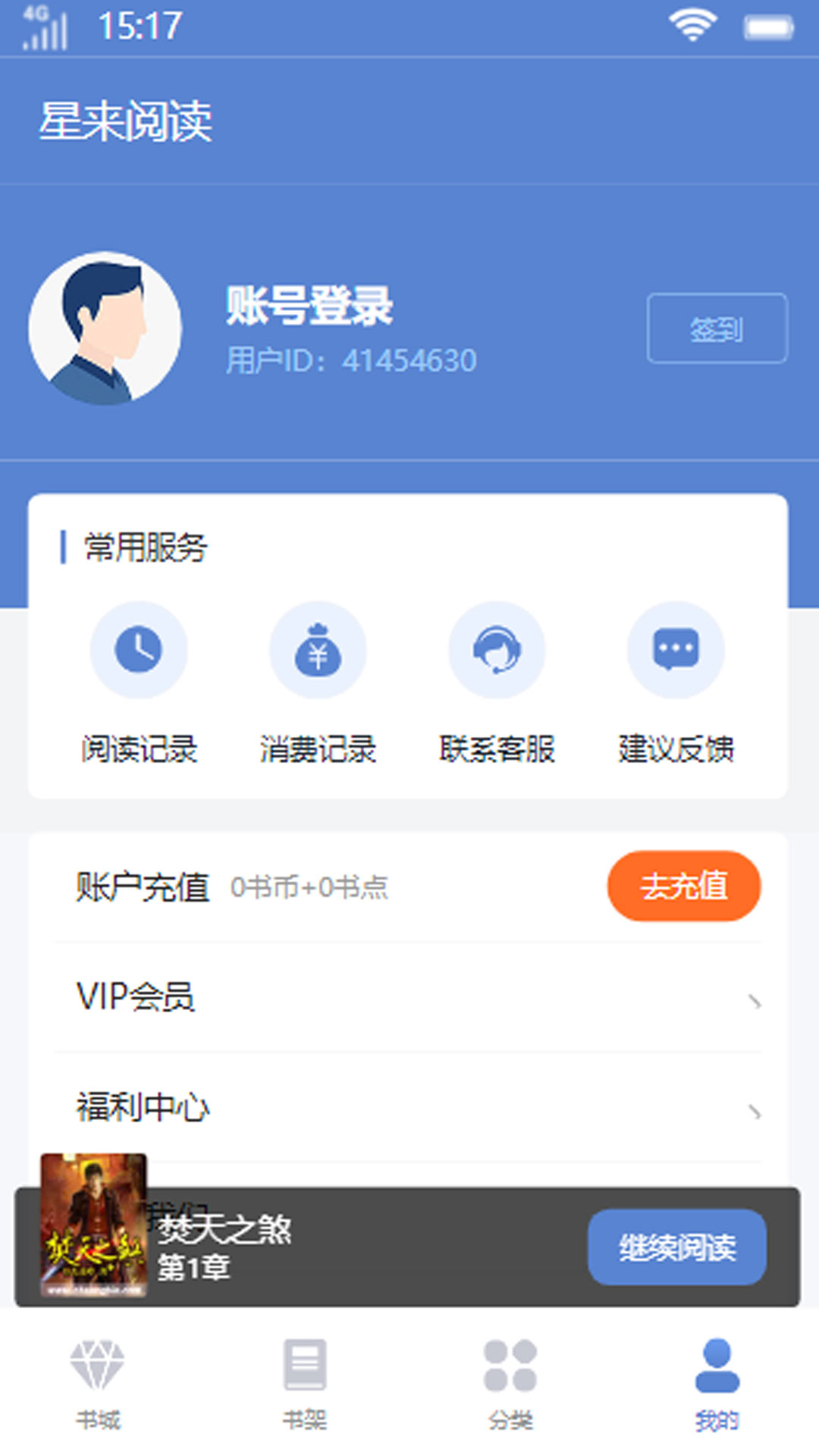Viewport: 819px width, 1456px height.
Task: Tap the headset icon for 联系客服
Action: click(x=497, y=649)
